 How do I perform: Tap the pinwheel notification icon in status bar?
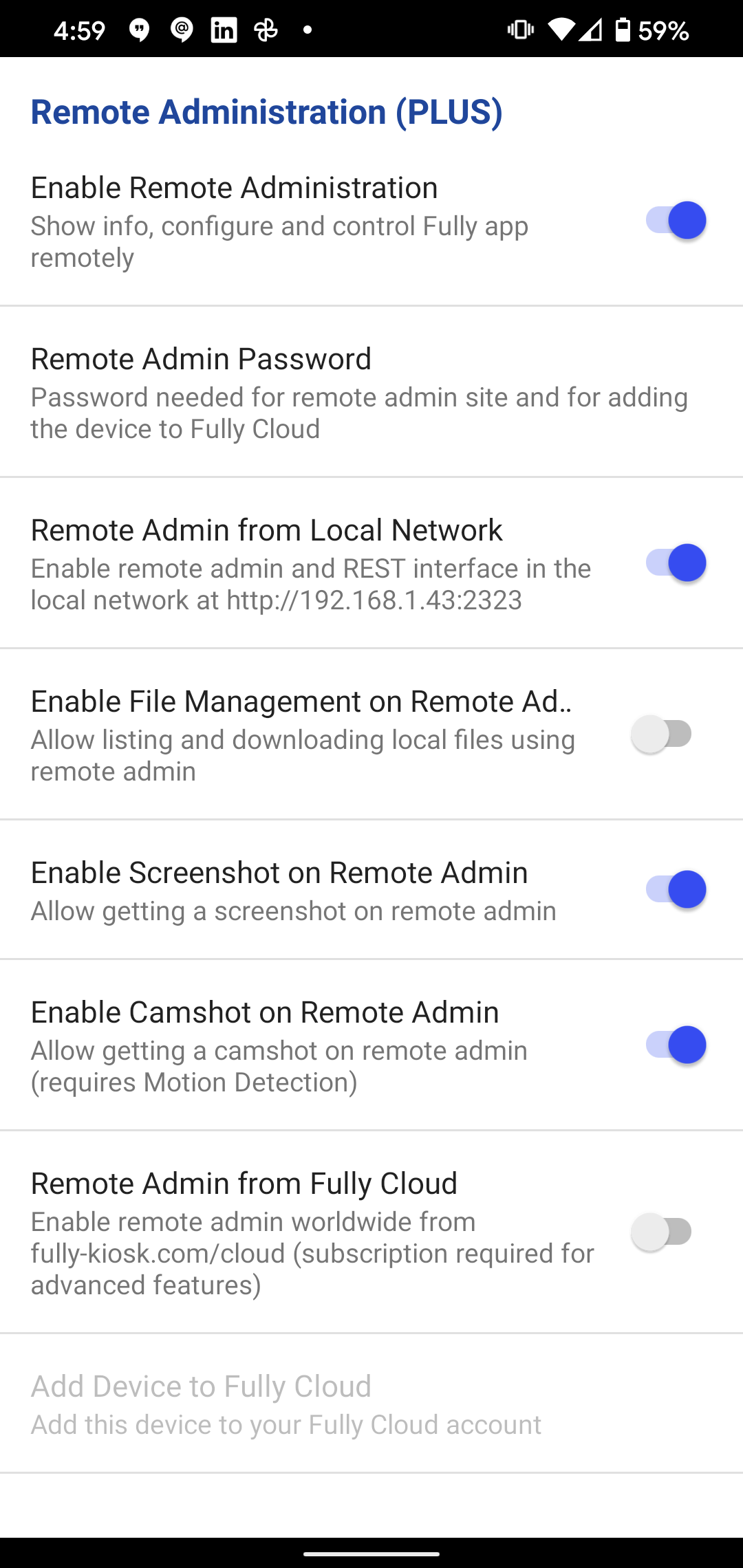click(265, 29)
